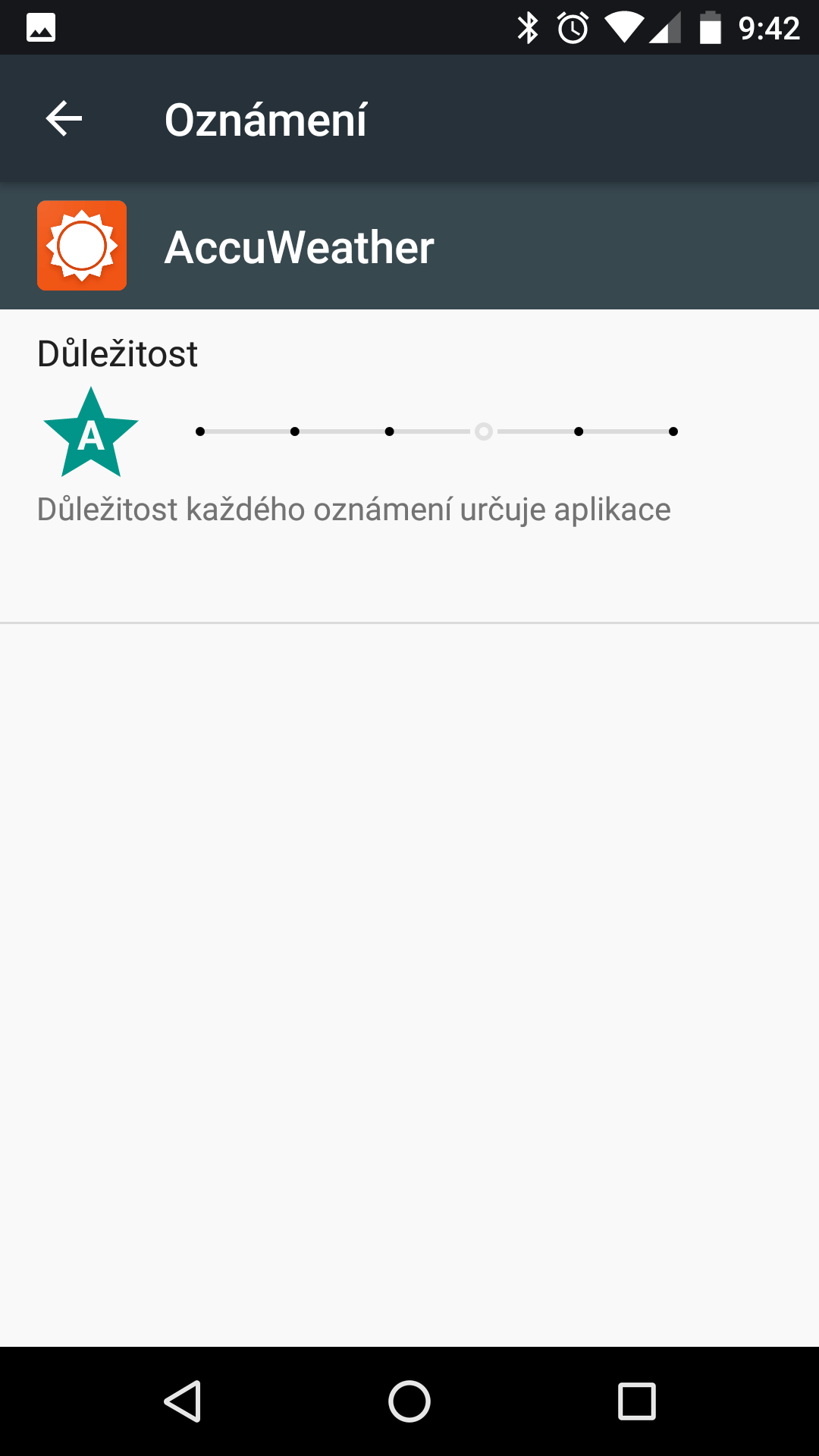This screenshot has width=819, height=1456.
Task: Open the recent apps overview
Action: pyautogui.click(x=637, y=1401)
